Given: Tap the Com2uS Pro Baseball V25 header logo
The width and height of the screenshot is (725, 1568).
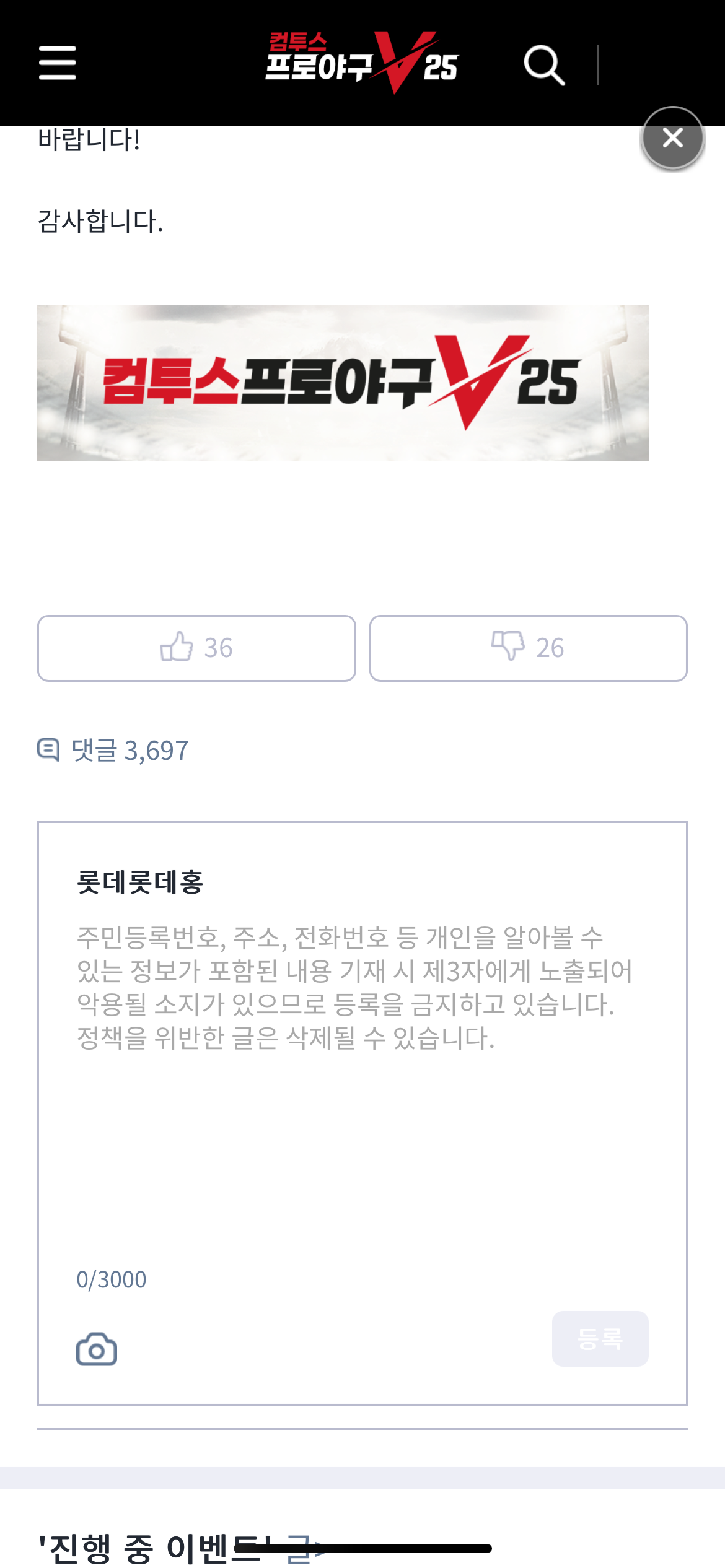Looking at the screenshot, I should point(361,63).
